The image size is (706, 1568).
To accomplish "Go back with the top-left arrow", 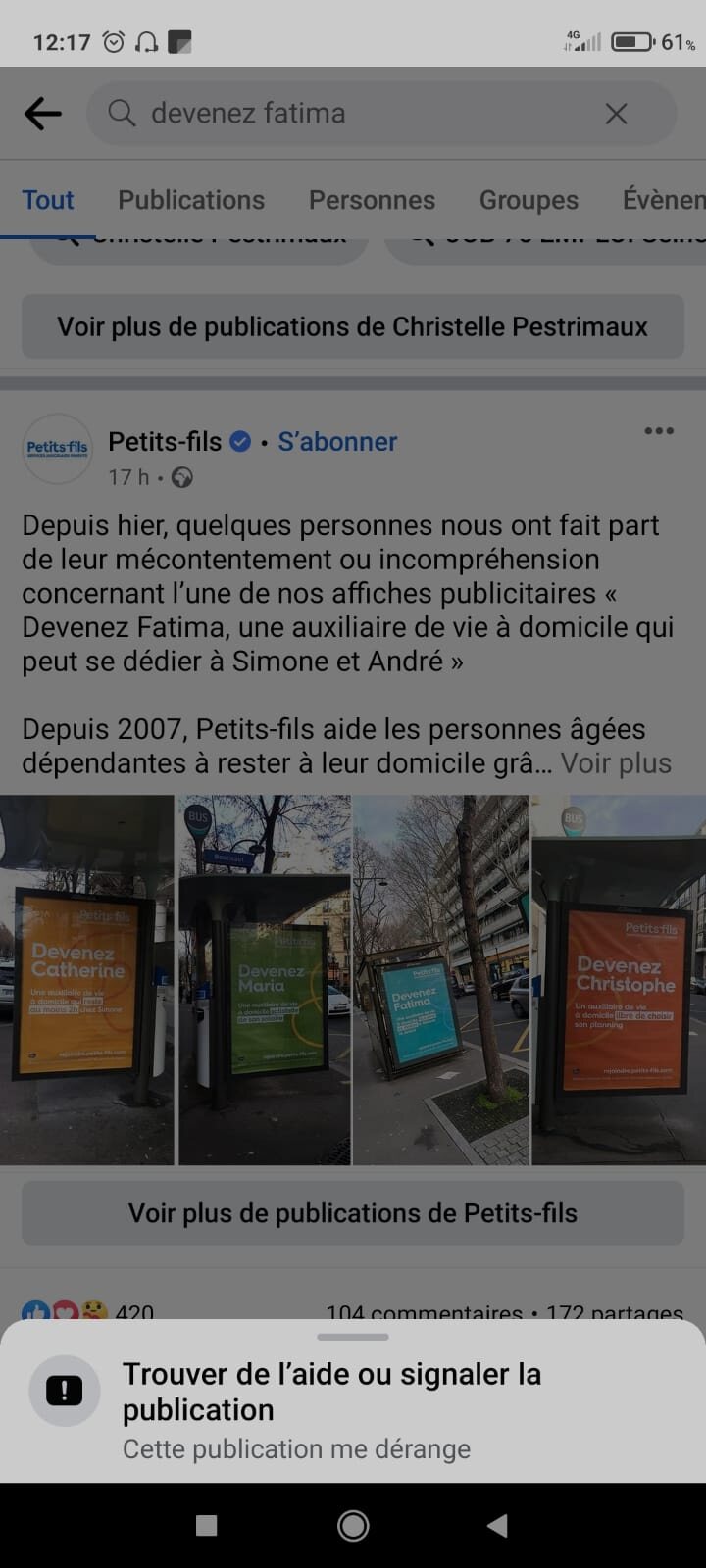I will click(x=42, y=114).
